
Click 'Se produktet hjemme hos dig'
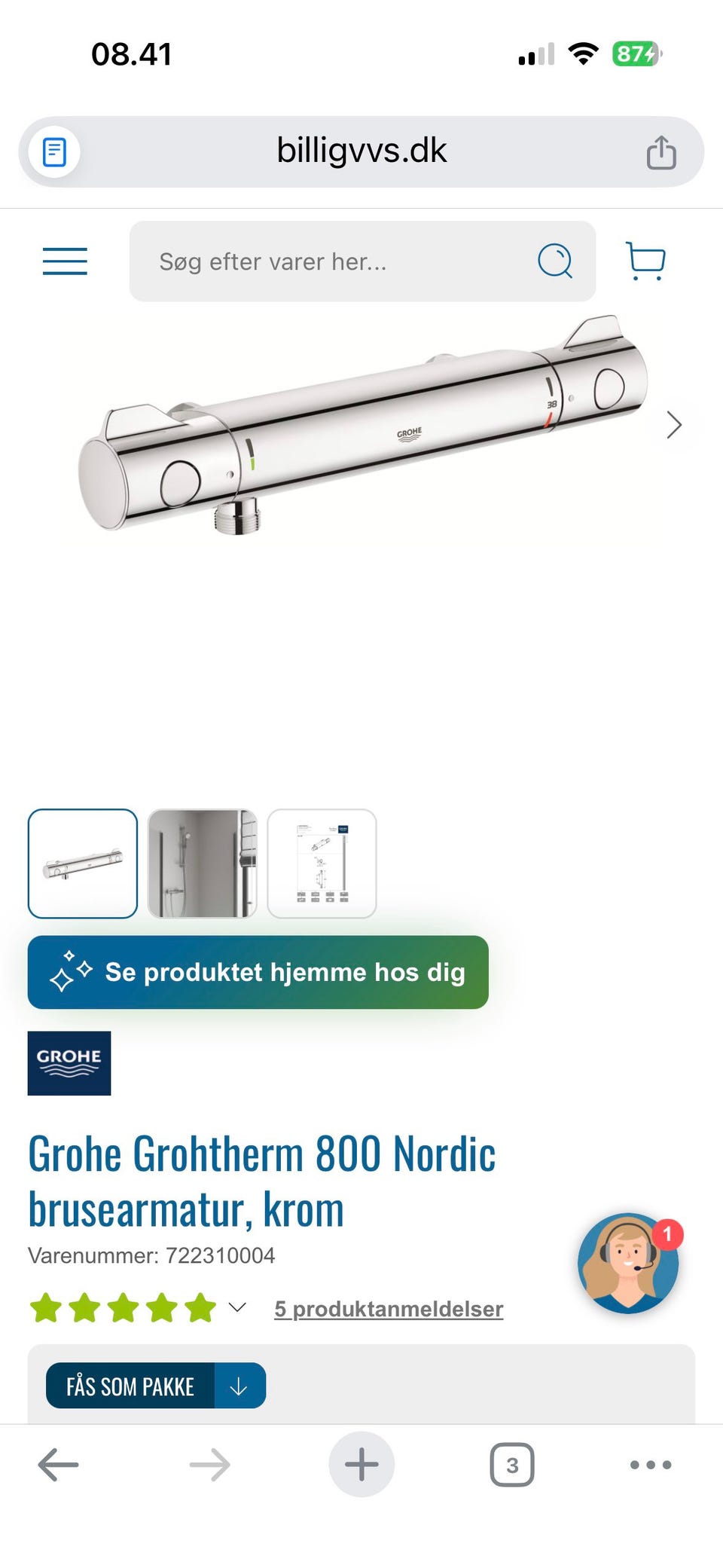pyautogui.click(x=257, y=972)
